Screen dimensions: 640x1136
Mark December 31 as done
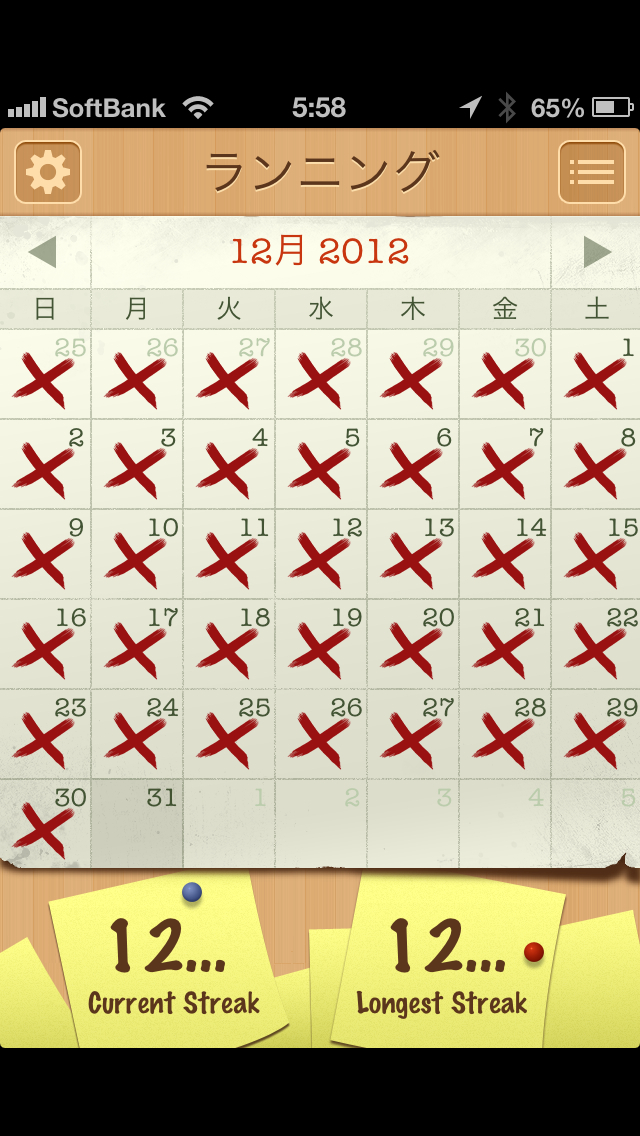click(x=137, y=824)
